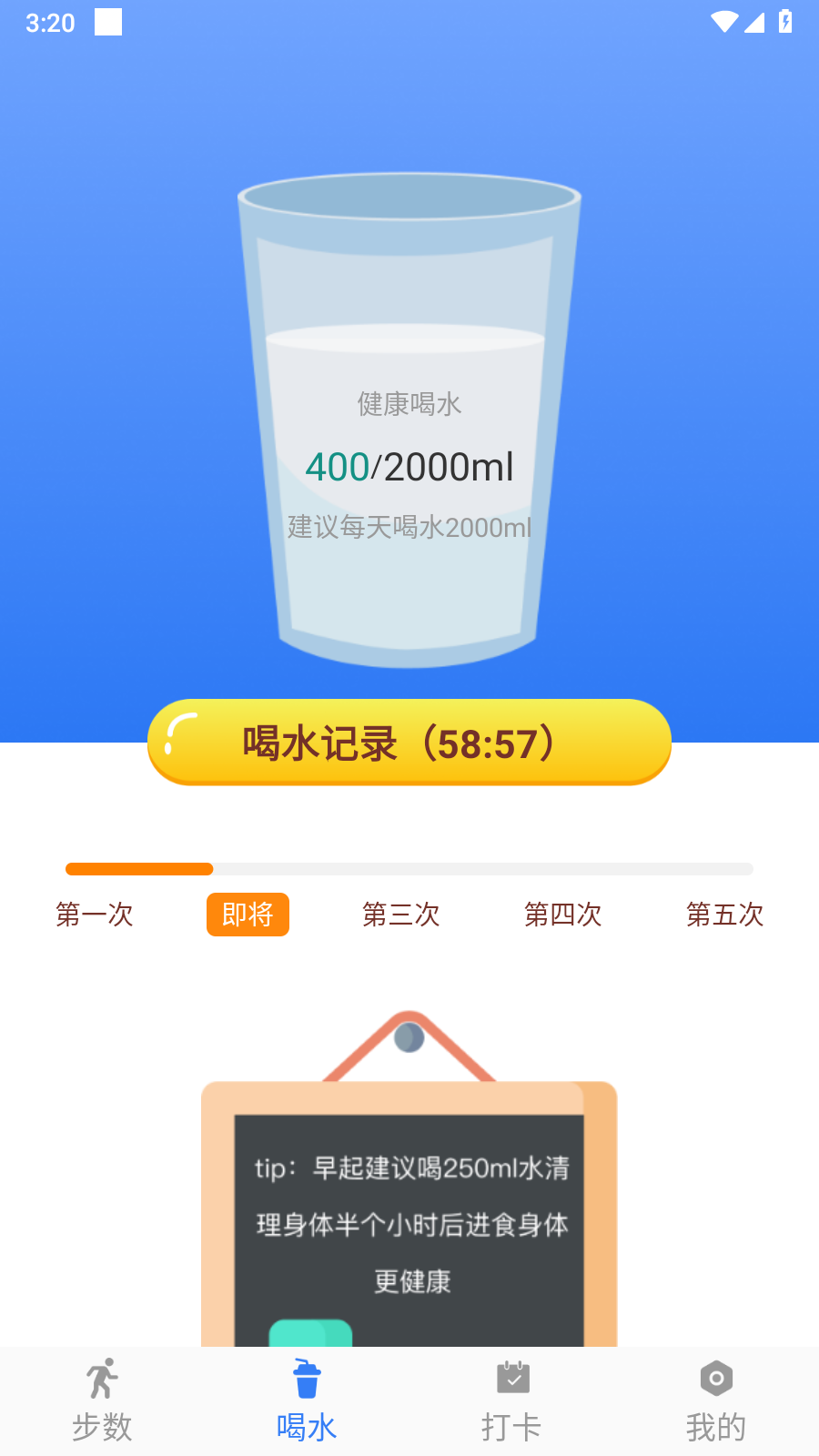Switch to the 第四次 stage tab
Image resolution: width=819 pixels, height=1456 pixels.
point(562,915)
